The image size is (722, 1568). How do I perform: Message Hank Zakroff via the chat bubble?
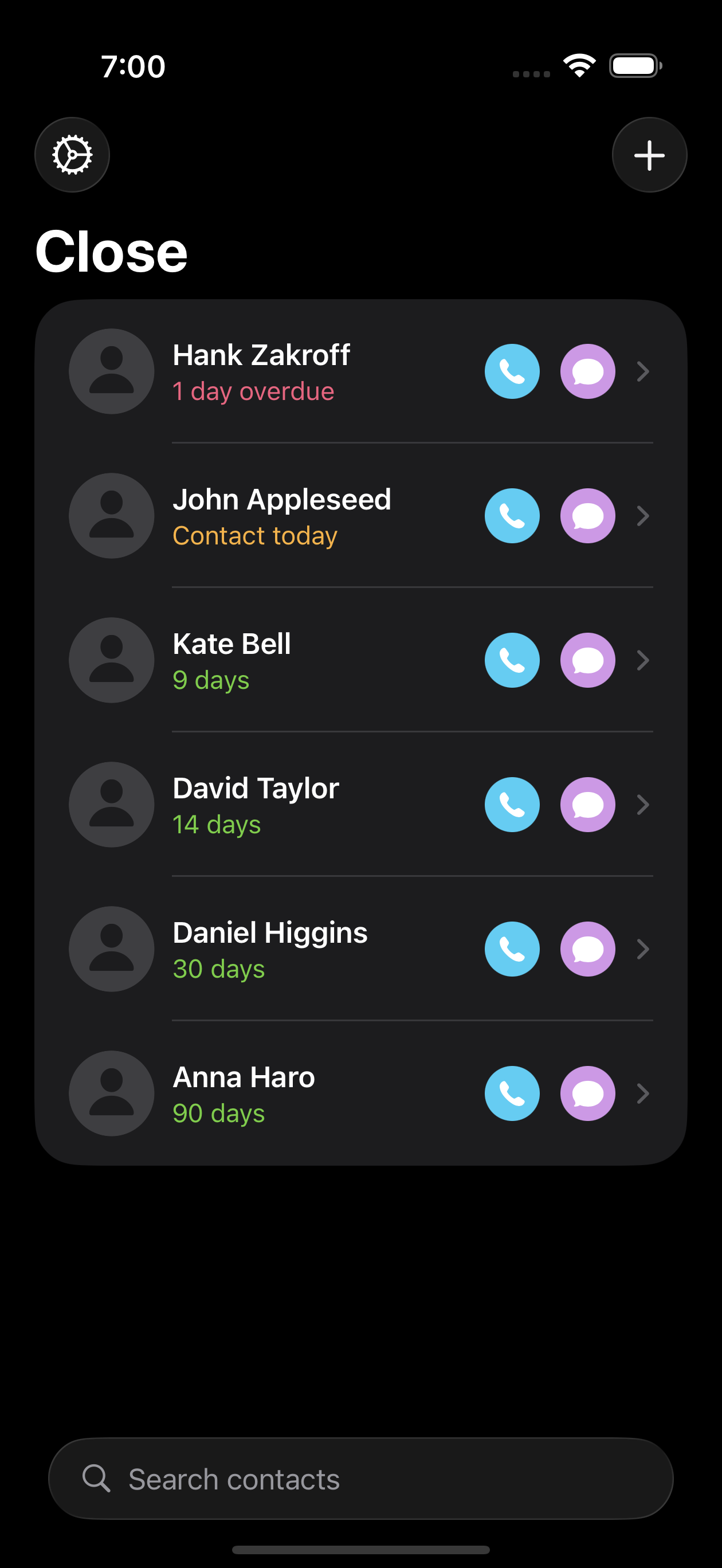587,371
